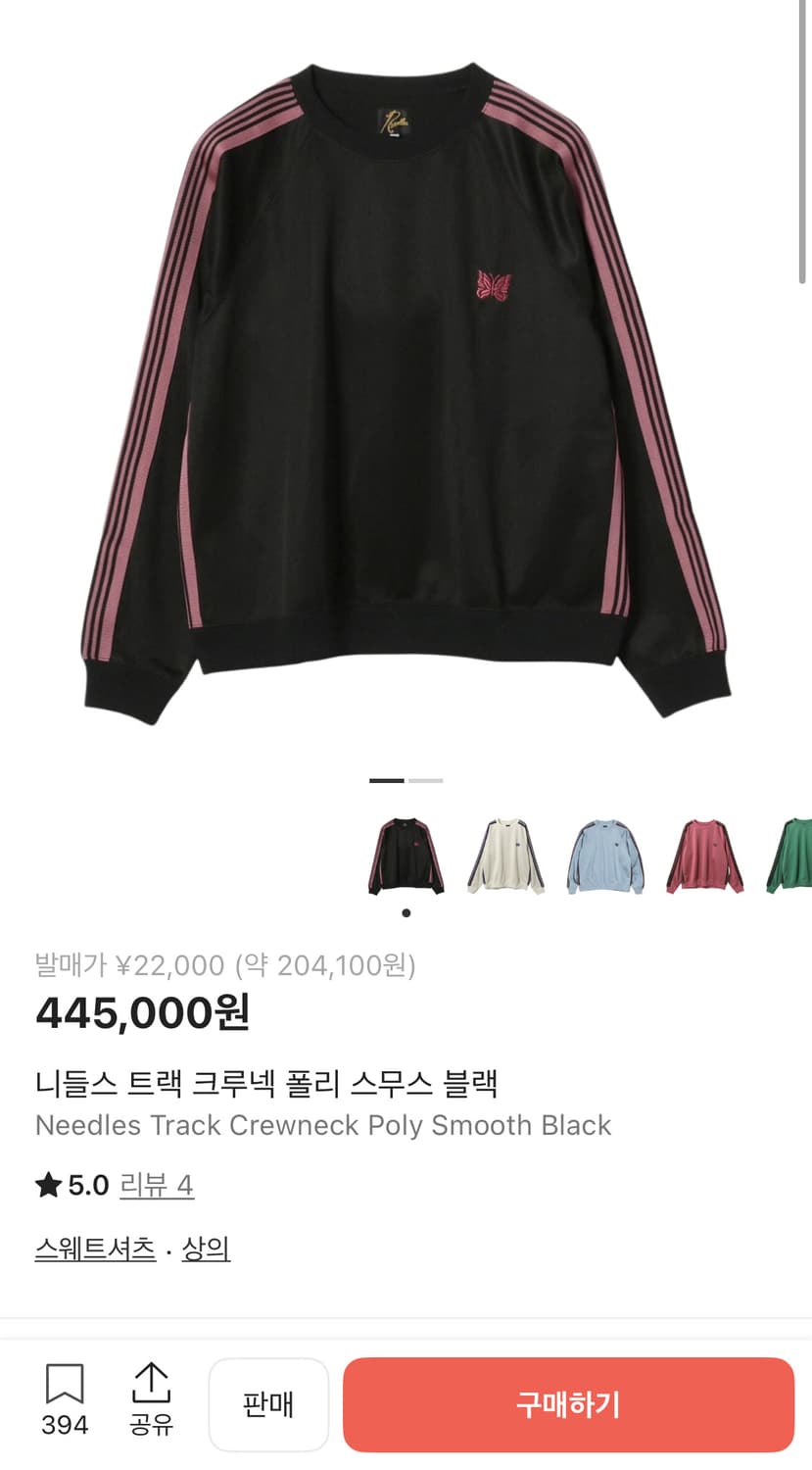
Task: Click the 발매가 release price text
Action: click(x=225, y=965)
